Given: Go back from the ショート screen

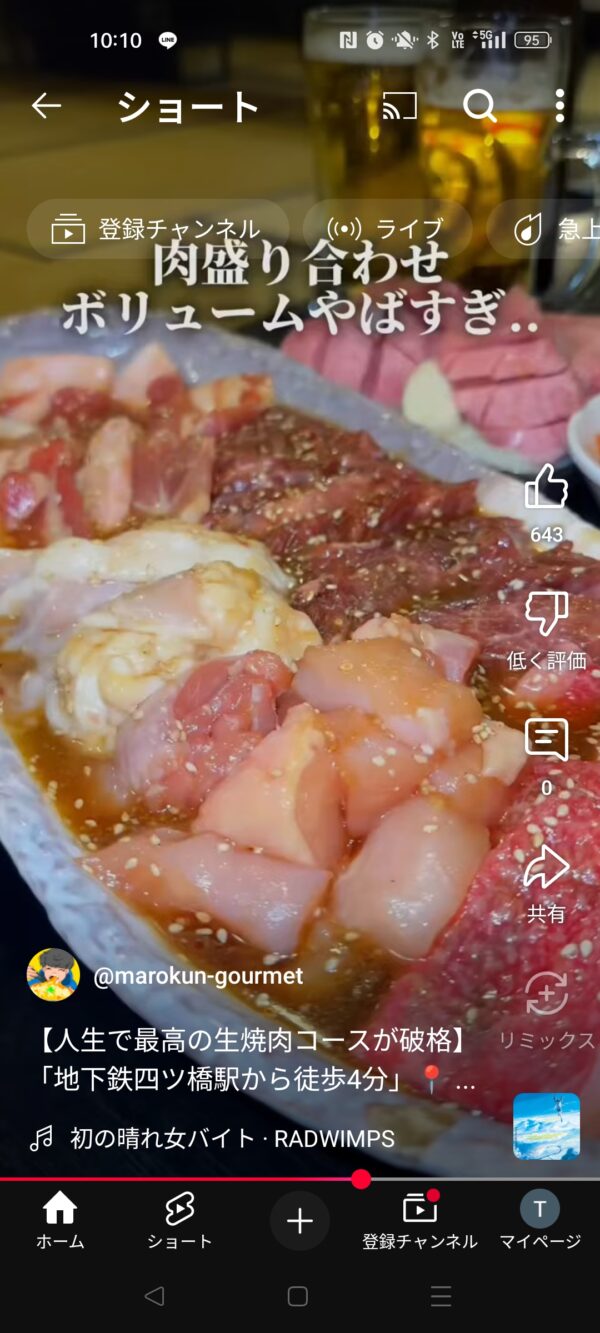Looking at the screenshot, I should 46,106.
